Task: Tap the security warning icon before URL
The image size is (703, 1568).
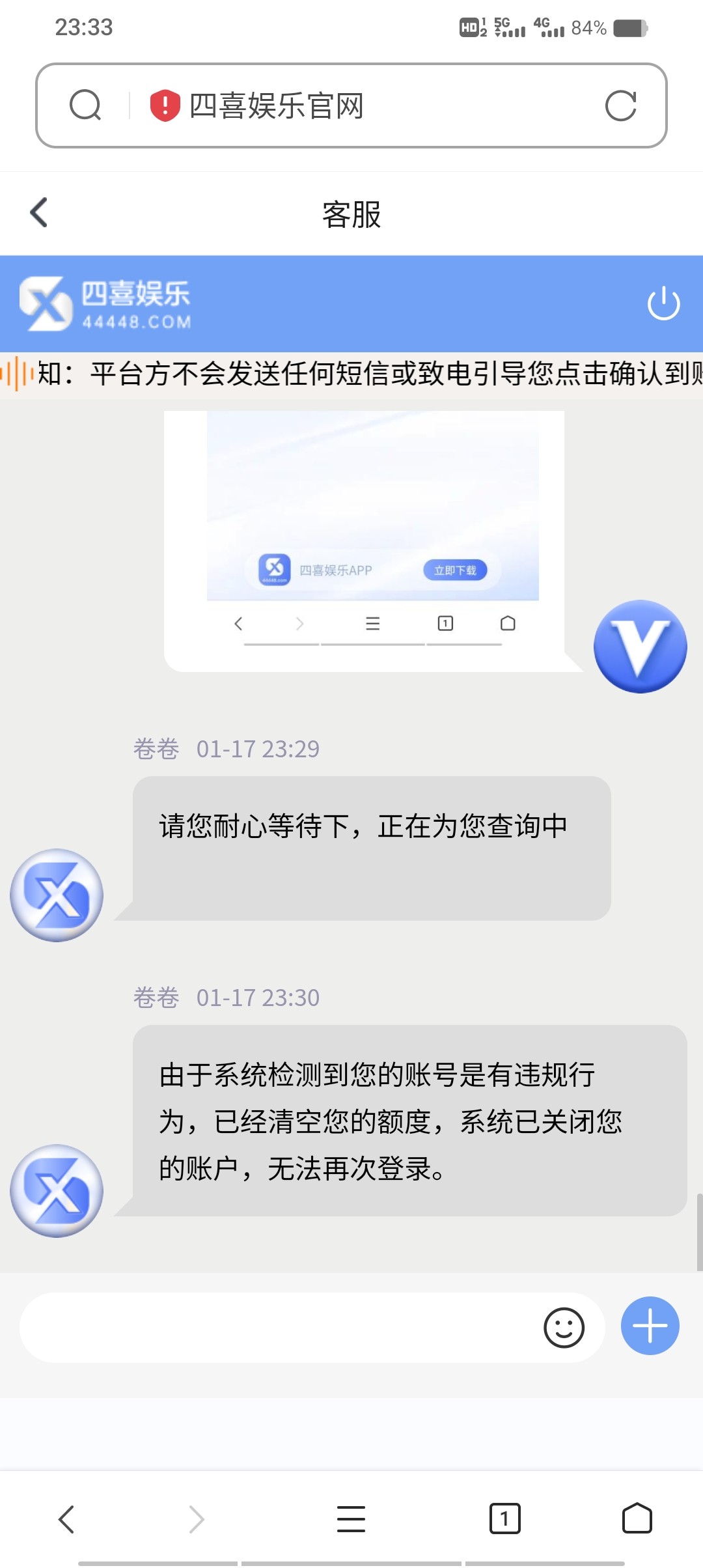Action: (x=165, y=105)
